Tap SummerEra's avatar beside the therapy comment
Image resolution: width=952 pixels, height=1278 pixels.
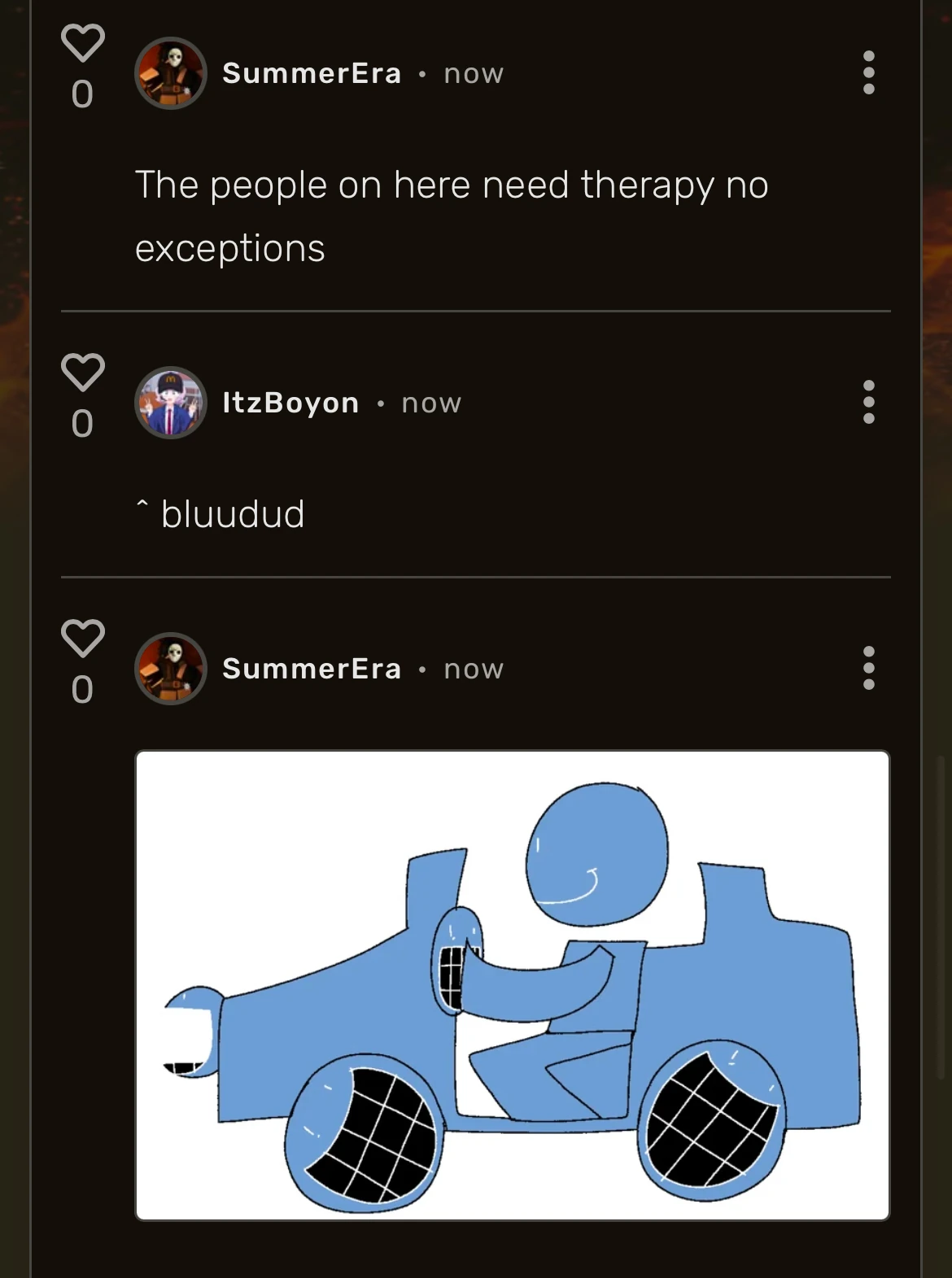(171, 73)
